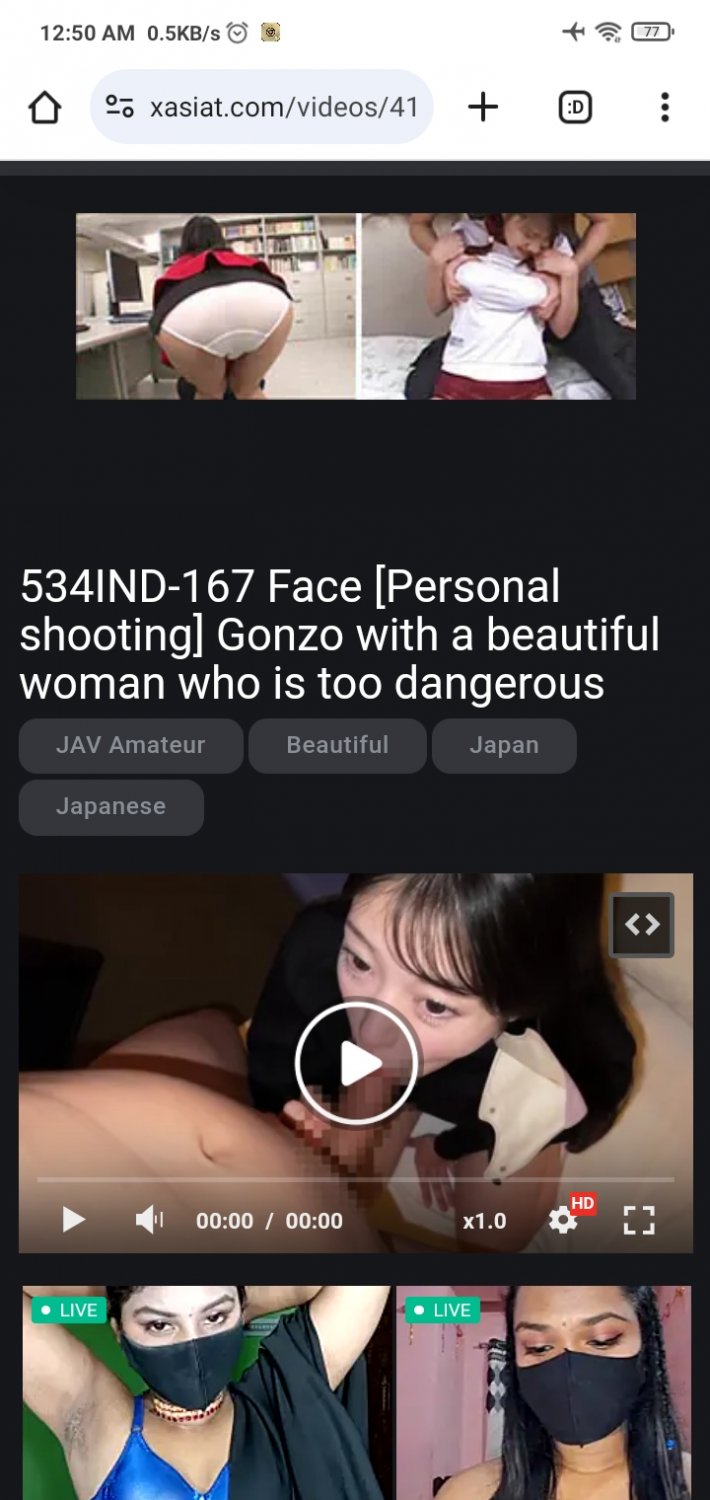Image resolution: width=710 pixels, height=1500 pixels.
Task: Select the Beautiful tag chip
Action: [337, 745]
